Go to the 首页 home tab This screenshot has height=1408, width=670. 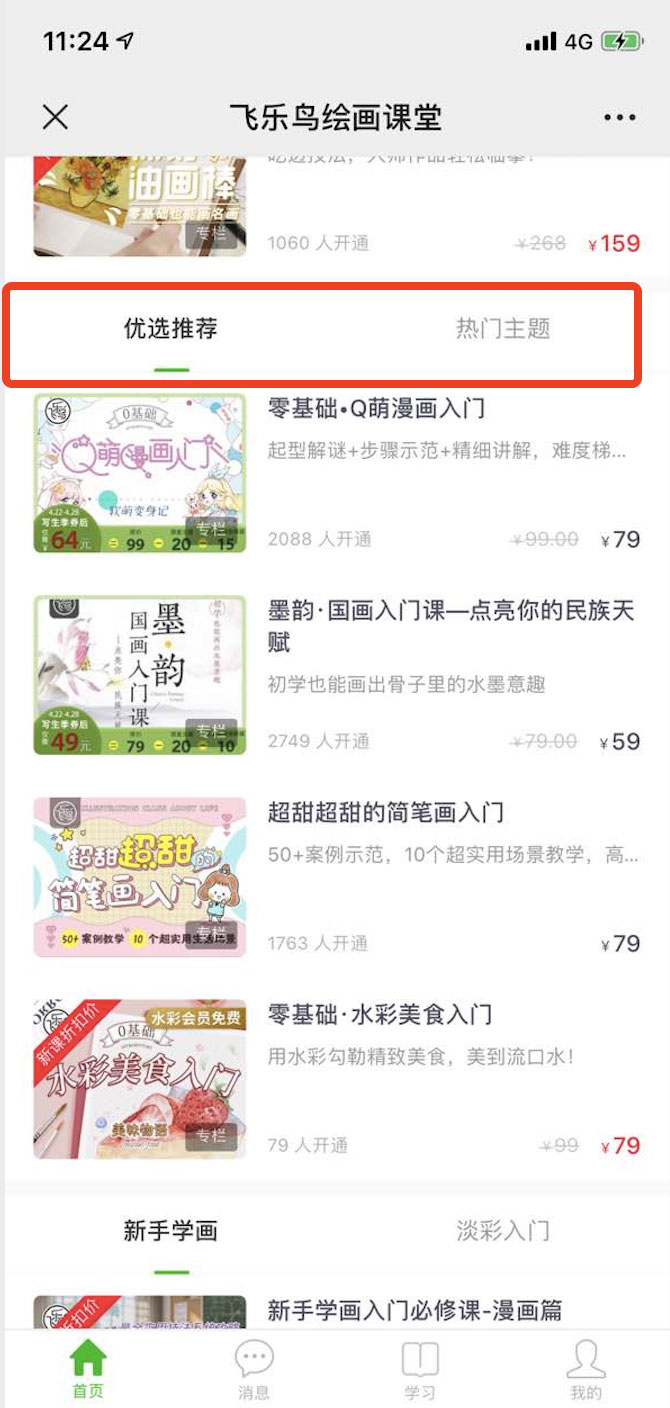click(x=87, y=1370)
